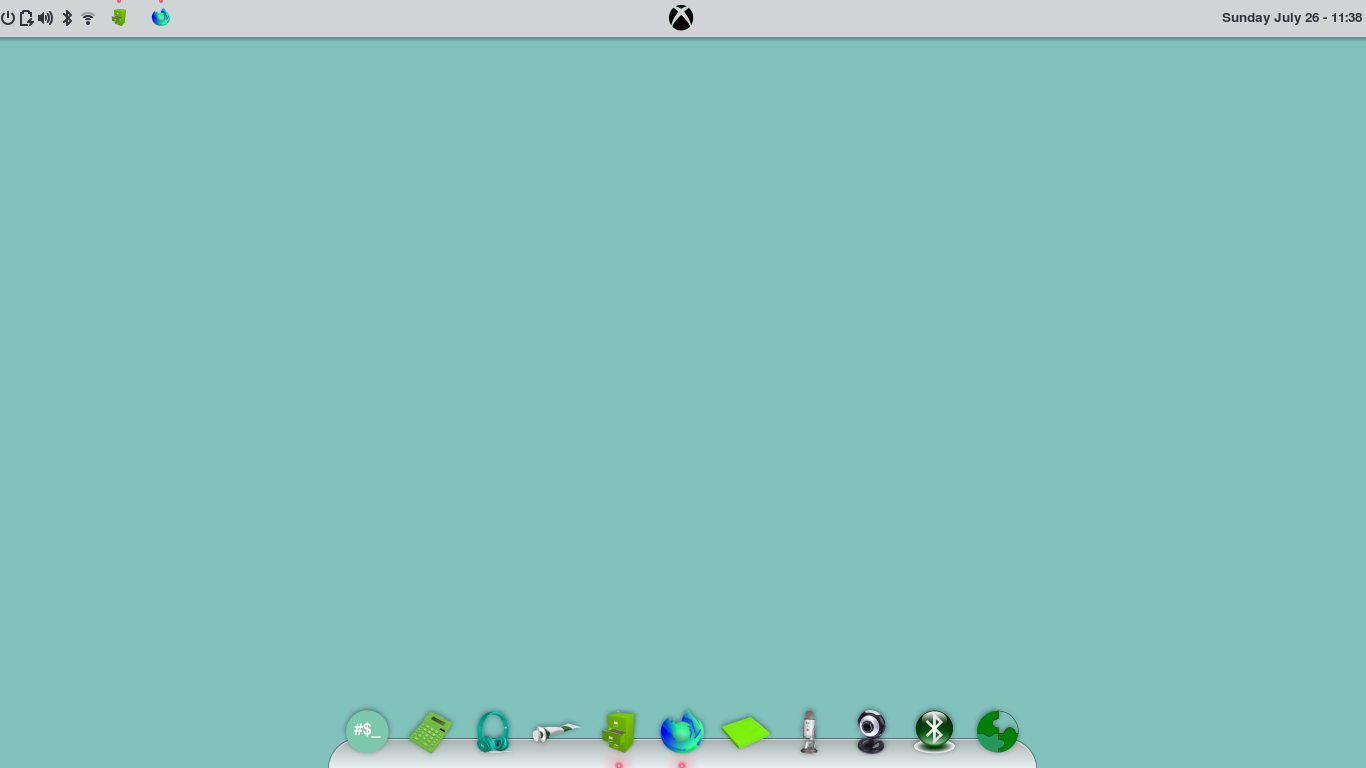Switch to the Firefox window in panel

(161, 17)
